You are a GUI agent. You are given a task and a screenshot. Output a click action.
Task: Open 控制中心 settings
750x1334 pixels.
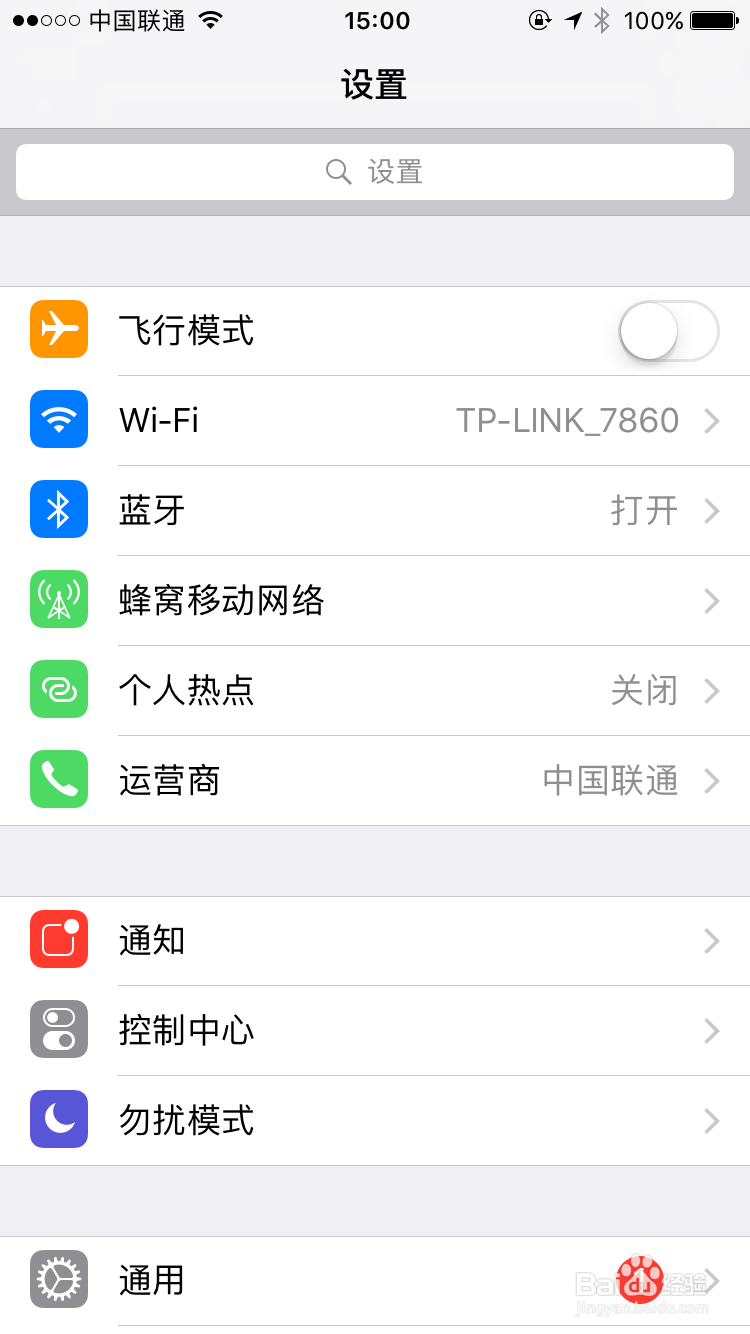(x=375, y=1031)
